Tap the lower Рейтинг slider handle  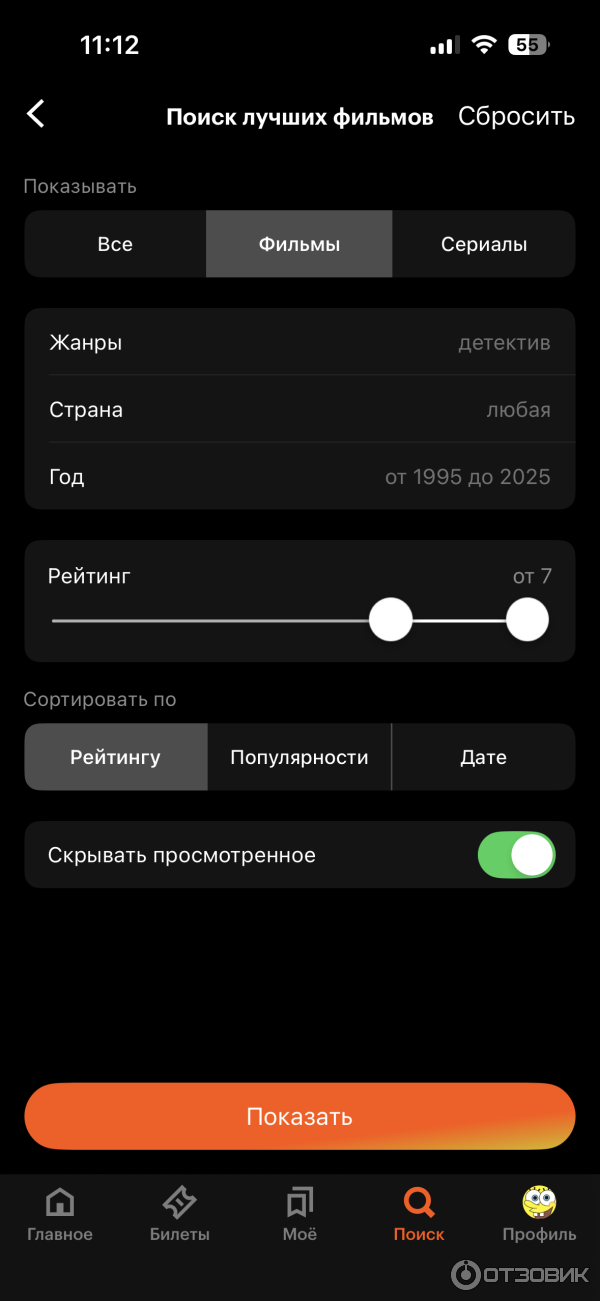(390, 620)
